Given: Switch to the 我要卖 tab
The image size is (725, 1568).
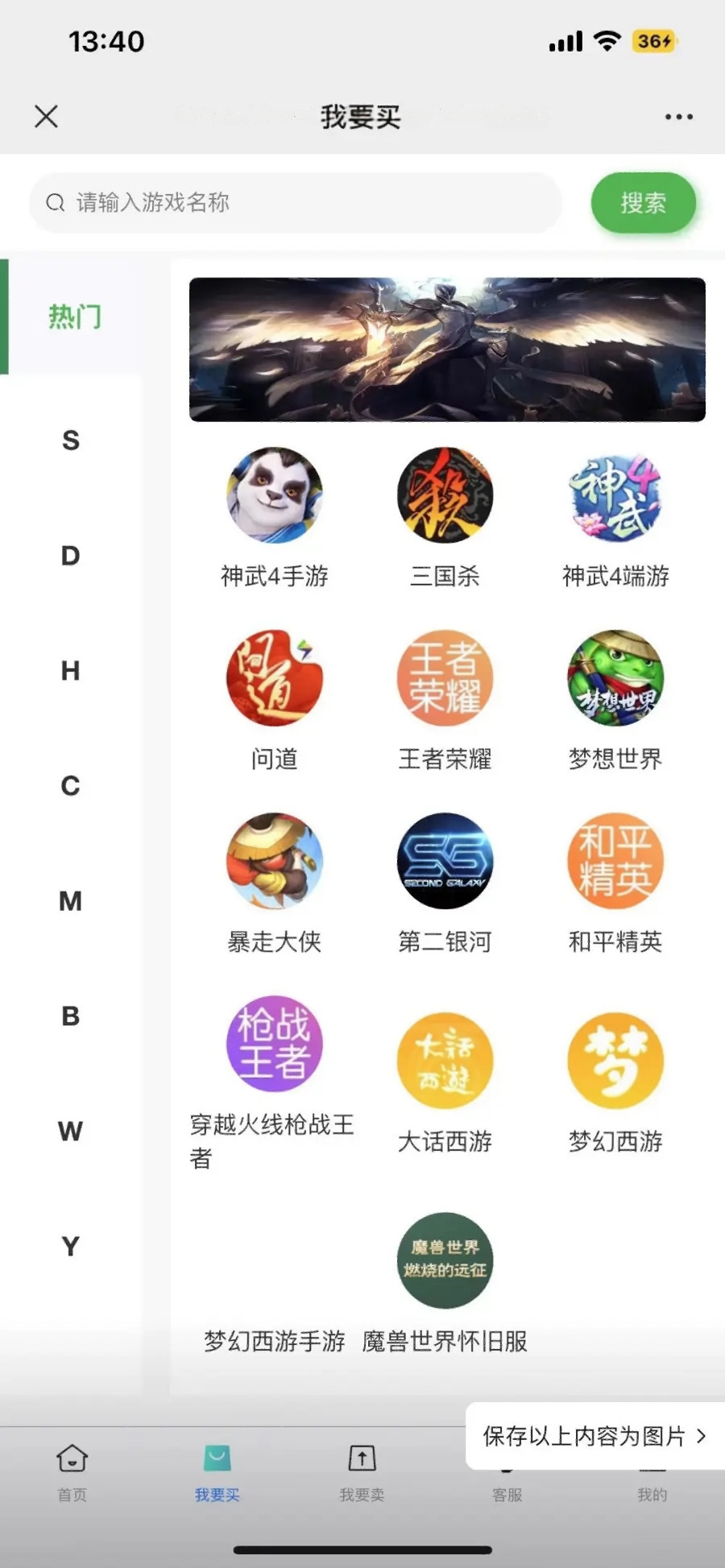Looking at the screenshot, I should [362, 1473].
